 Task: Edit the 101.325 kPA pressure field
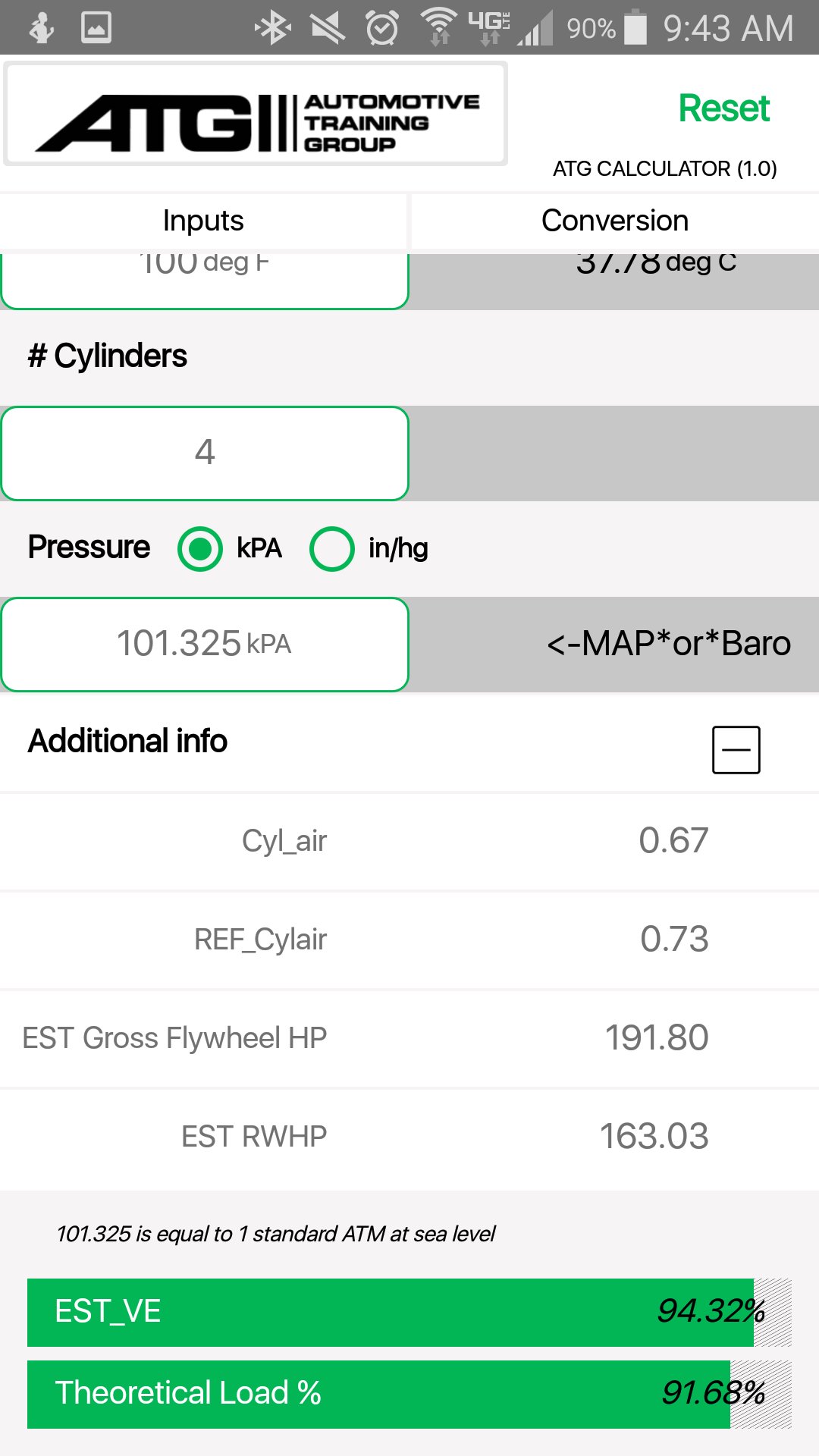(x=205, y=644)
